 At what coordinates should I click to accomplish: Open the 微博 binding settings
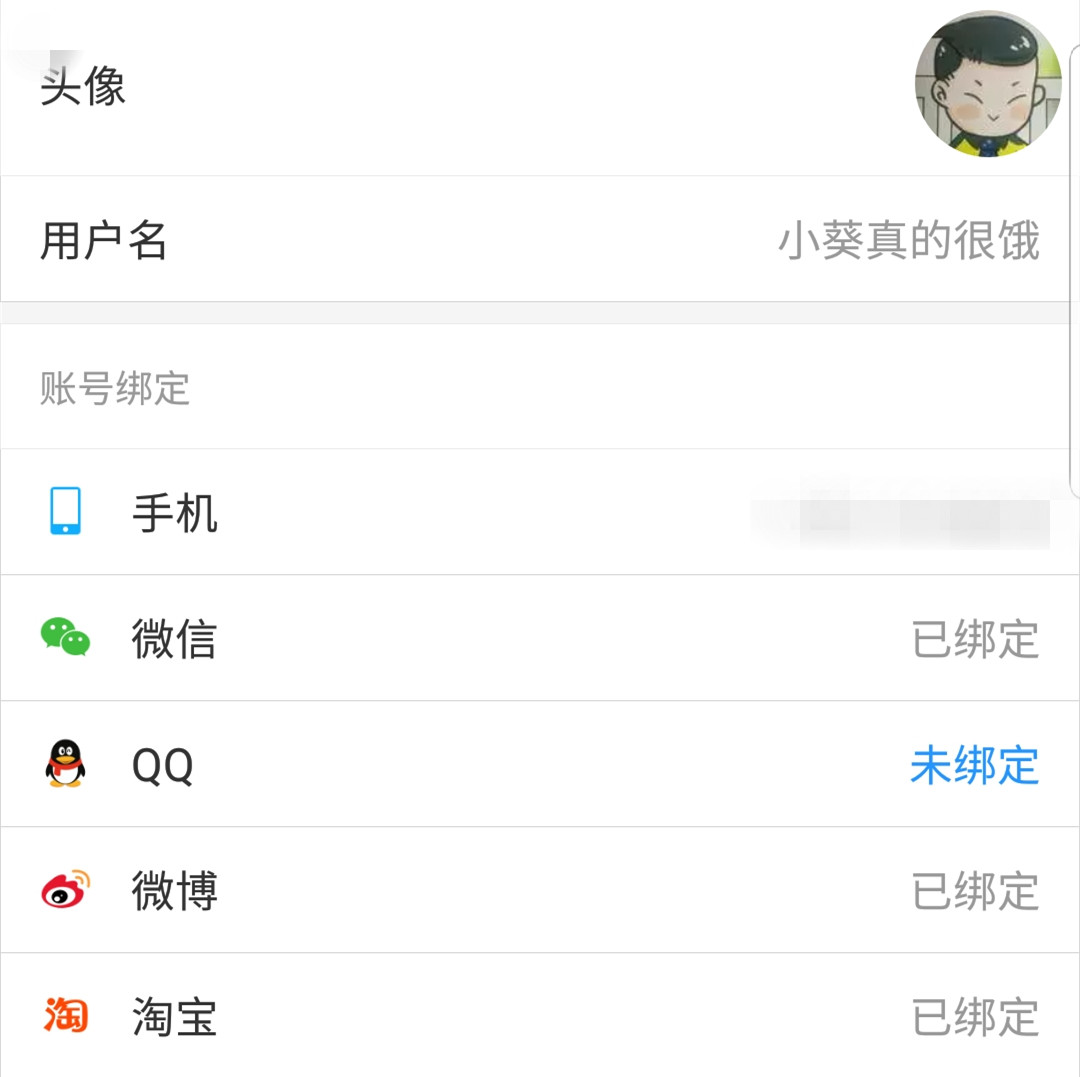point(540,891)
